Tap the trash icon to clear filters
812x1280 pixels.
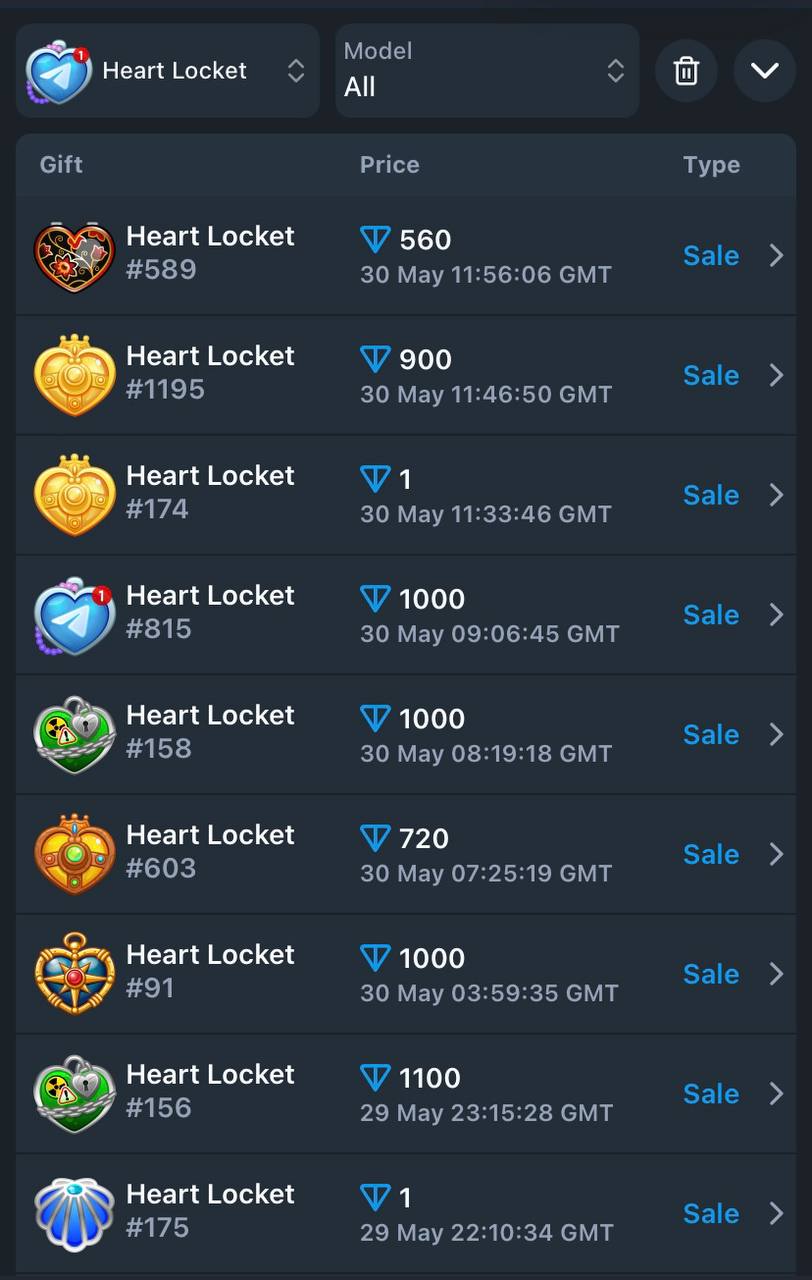click(x=686, y=71)
